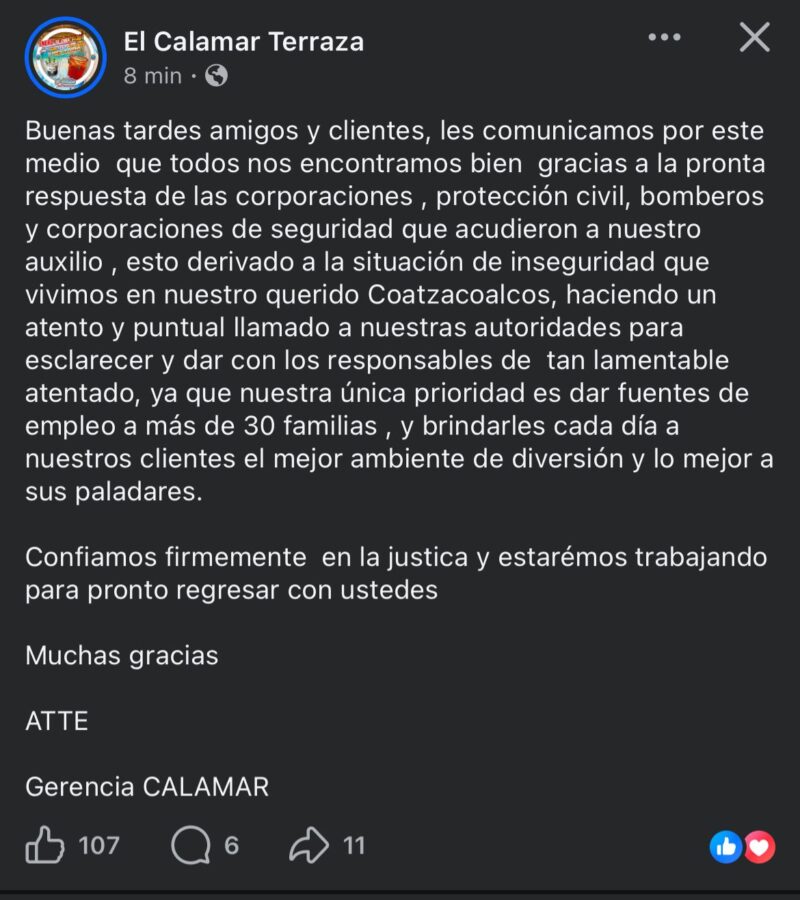Share this post using the arrow

[x=309, y=846]
